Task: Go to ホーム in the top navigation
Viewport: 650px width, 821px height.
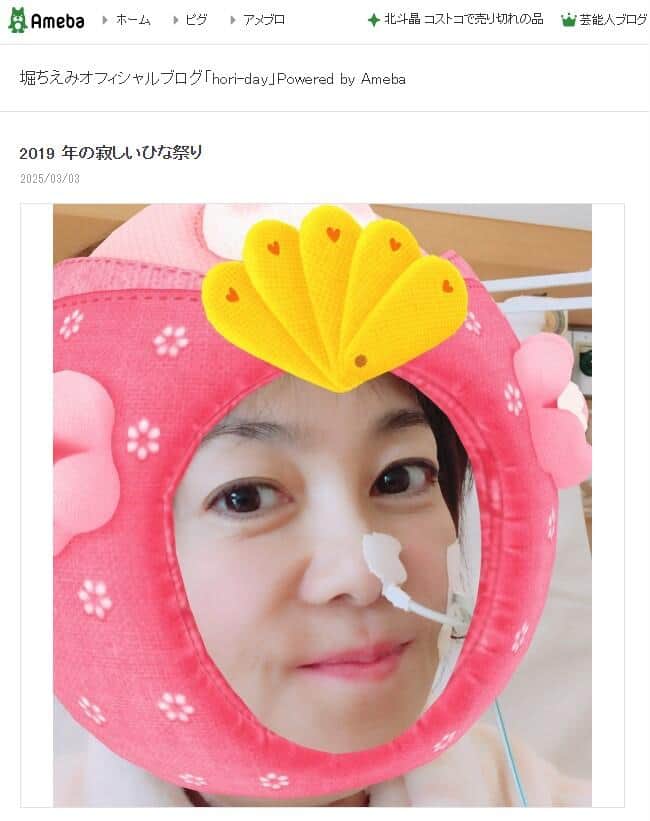Action: click(x=132, y=20)
